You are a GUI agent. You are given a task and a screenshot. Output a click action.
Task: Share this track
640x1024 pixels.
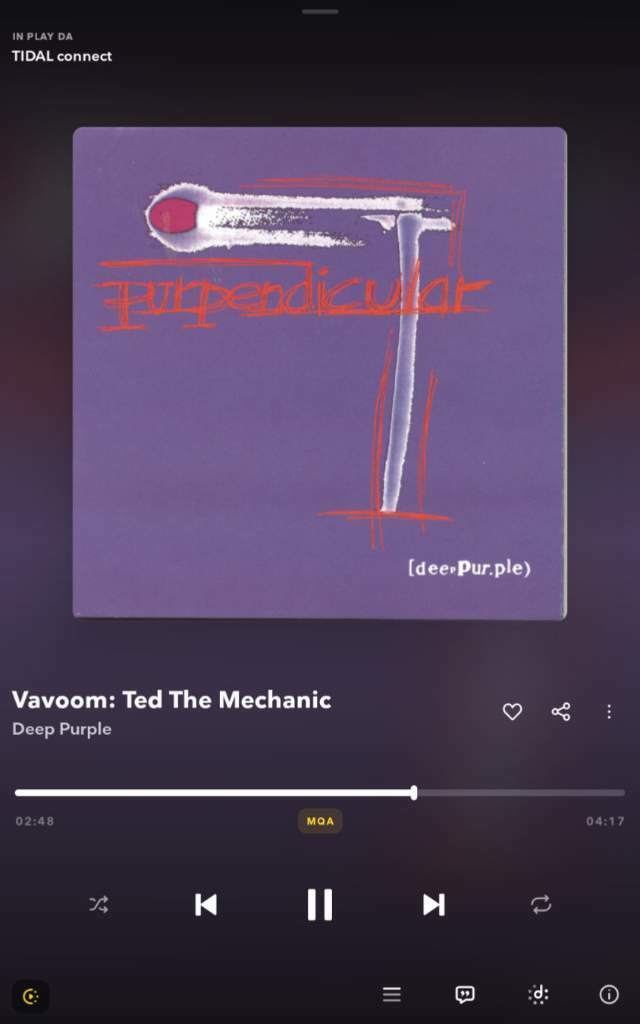pyautogui.click(x=561, y=712)
